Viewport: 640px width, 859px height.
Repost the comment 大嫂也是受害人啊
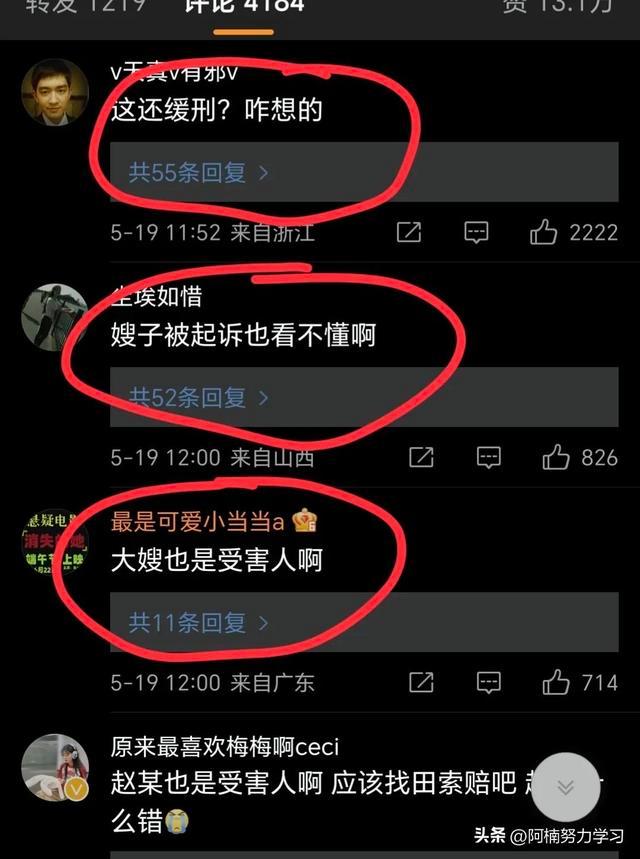point(421,683)
